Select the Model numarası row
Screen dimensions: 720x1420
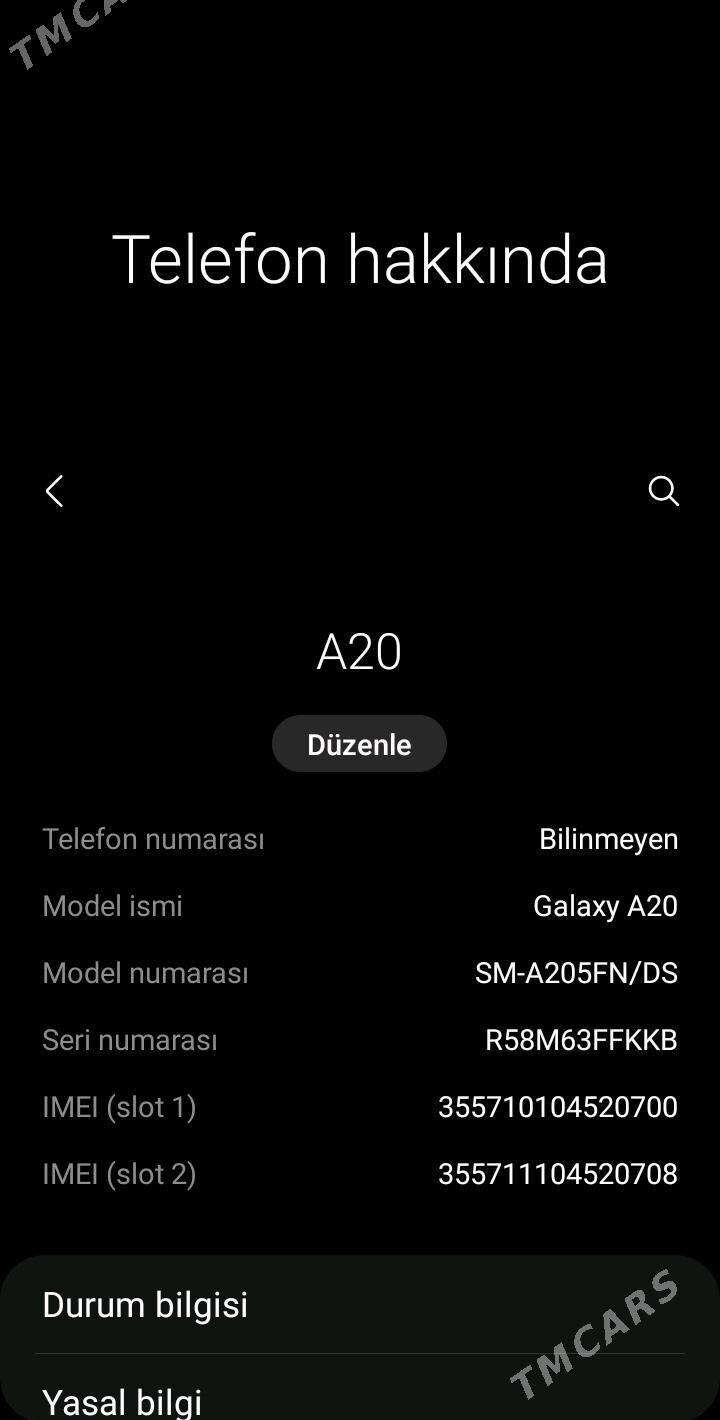coord(146,973)
